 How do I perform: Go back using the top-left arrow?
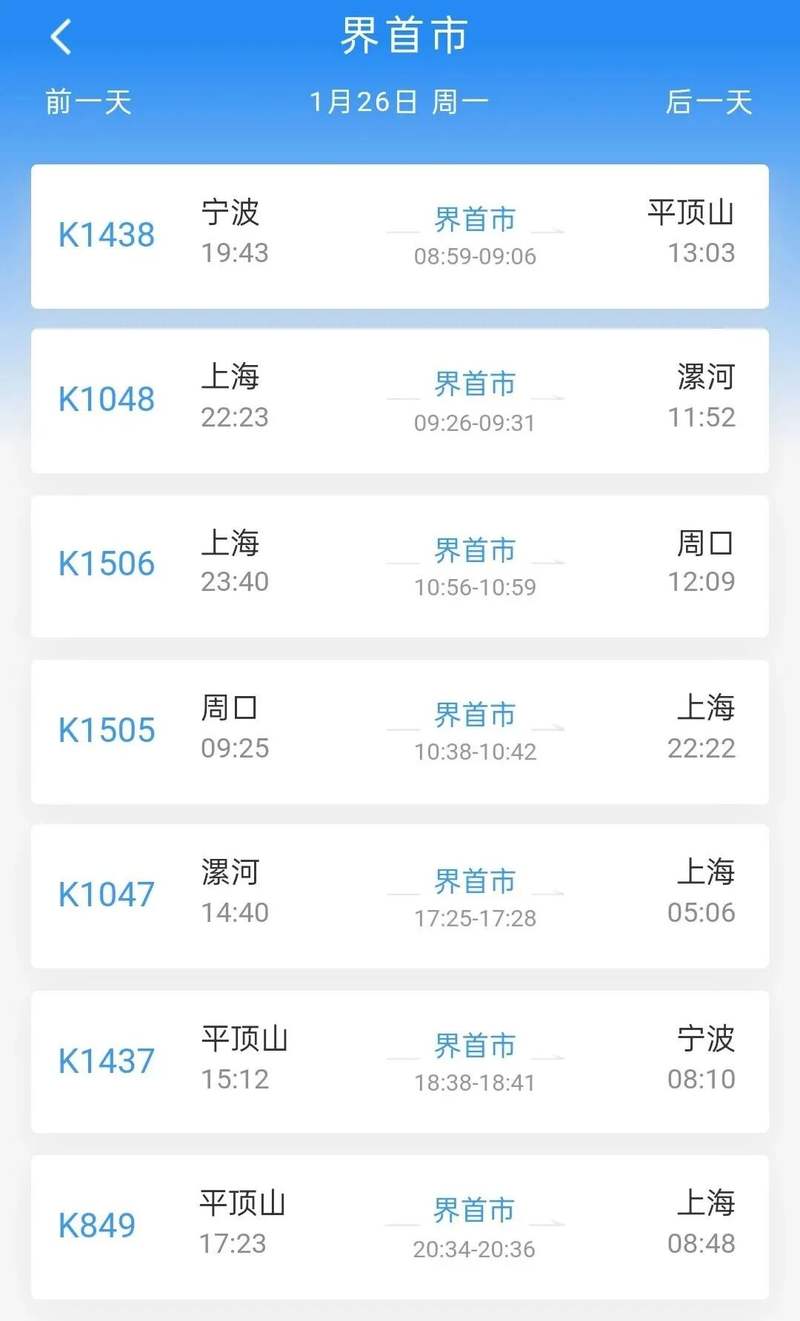point(61,38)
